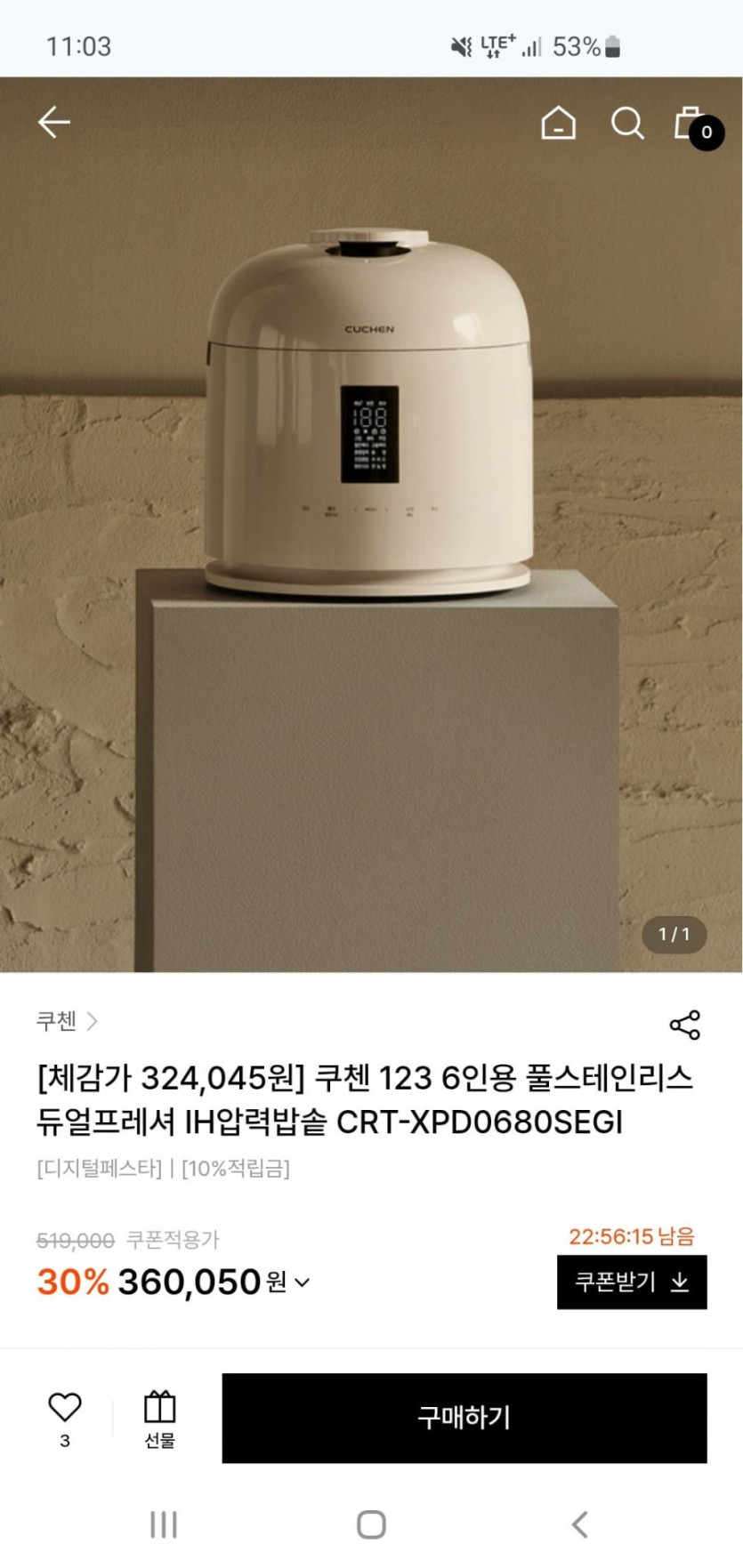Like this product with the heart
The width and height of the screenshot is (743, 1568).
64,1408
